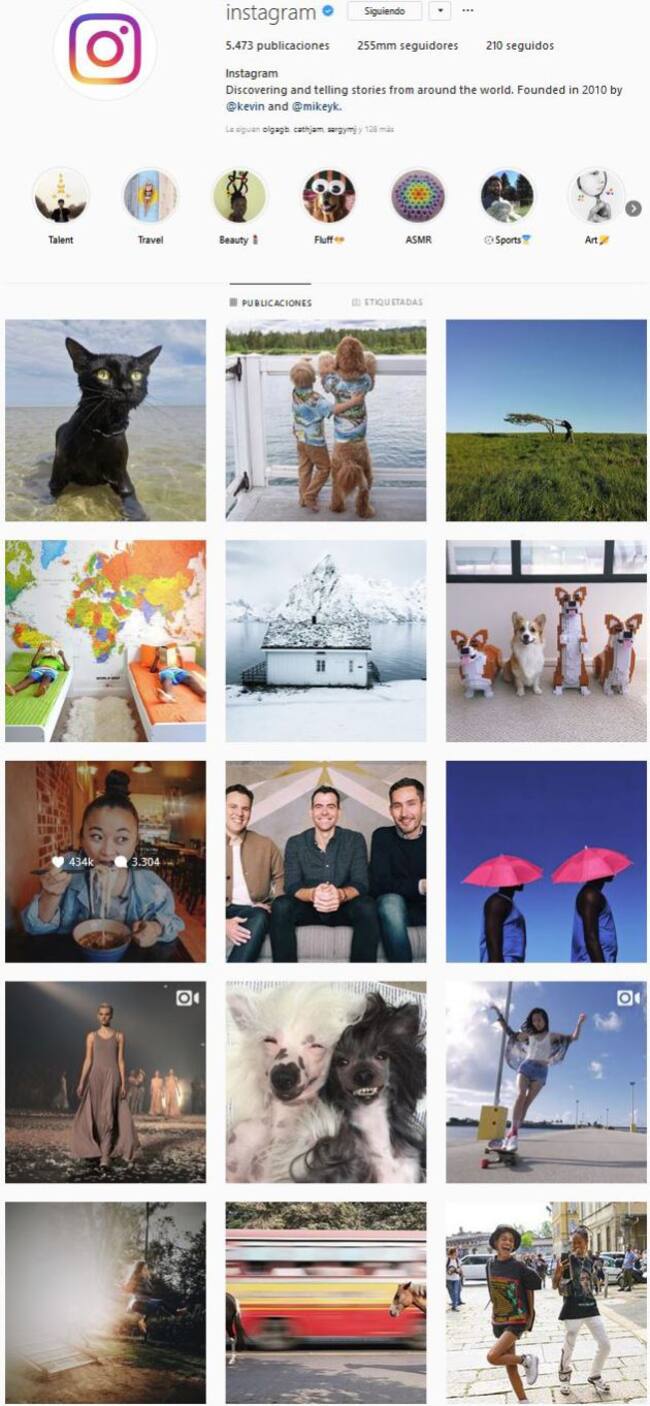
Task: Play the ASMR story highlight
Action: coord(418,196)
